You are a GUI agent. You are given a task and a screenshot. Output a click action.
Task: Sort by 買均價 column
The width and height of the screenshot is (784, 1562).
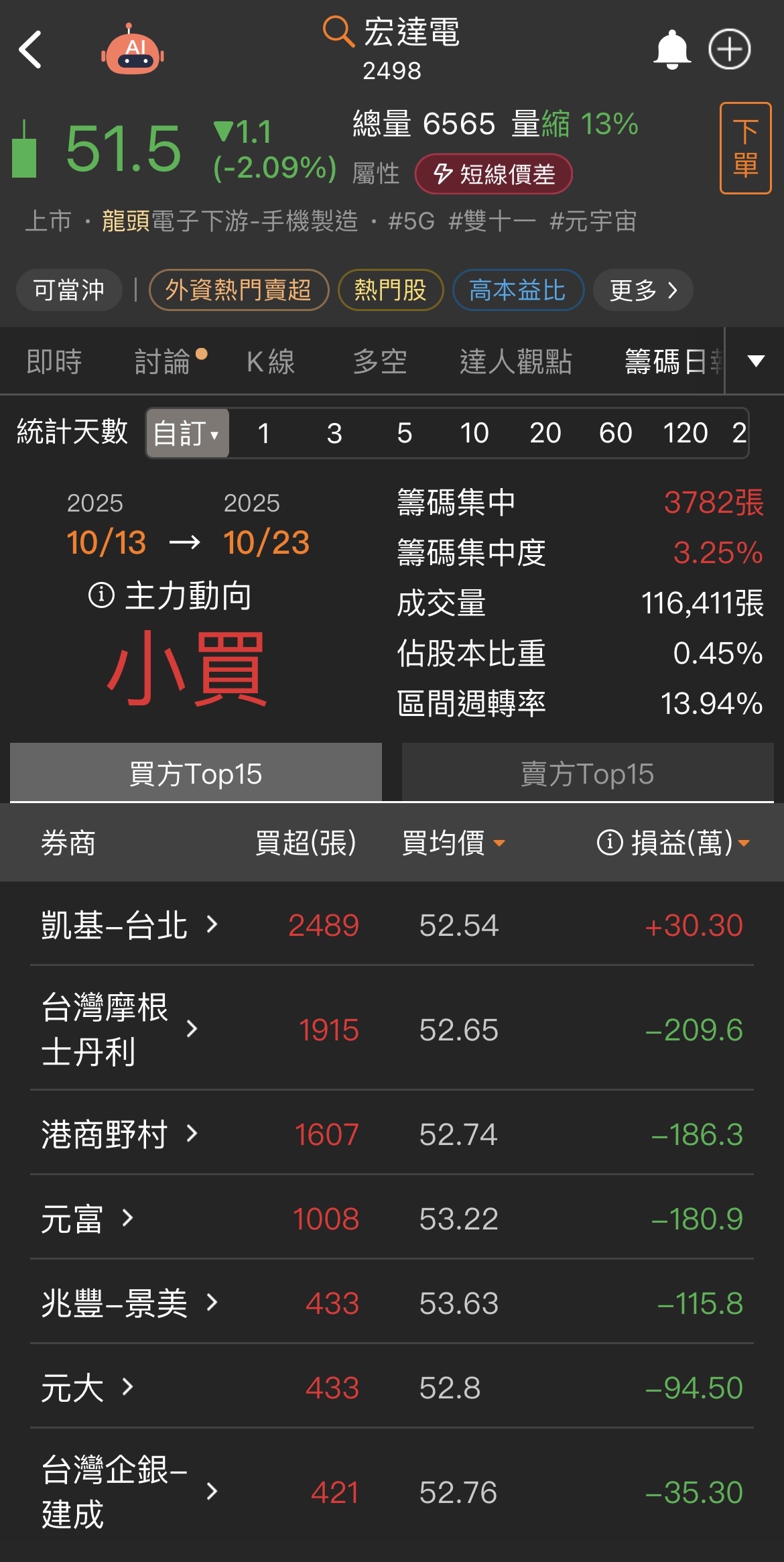[x=452, y=843]
